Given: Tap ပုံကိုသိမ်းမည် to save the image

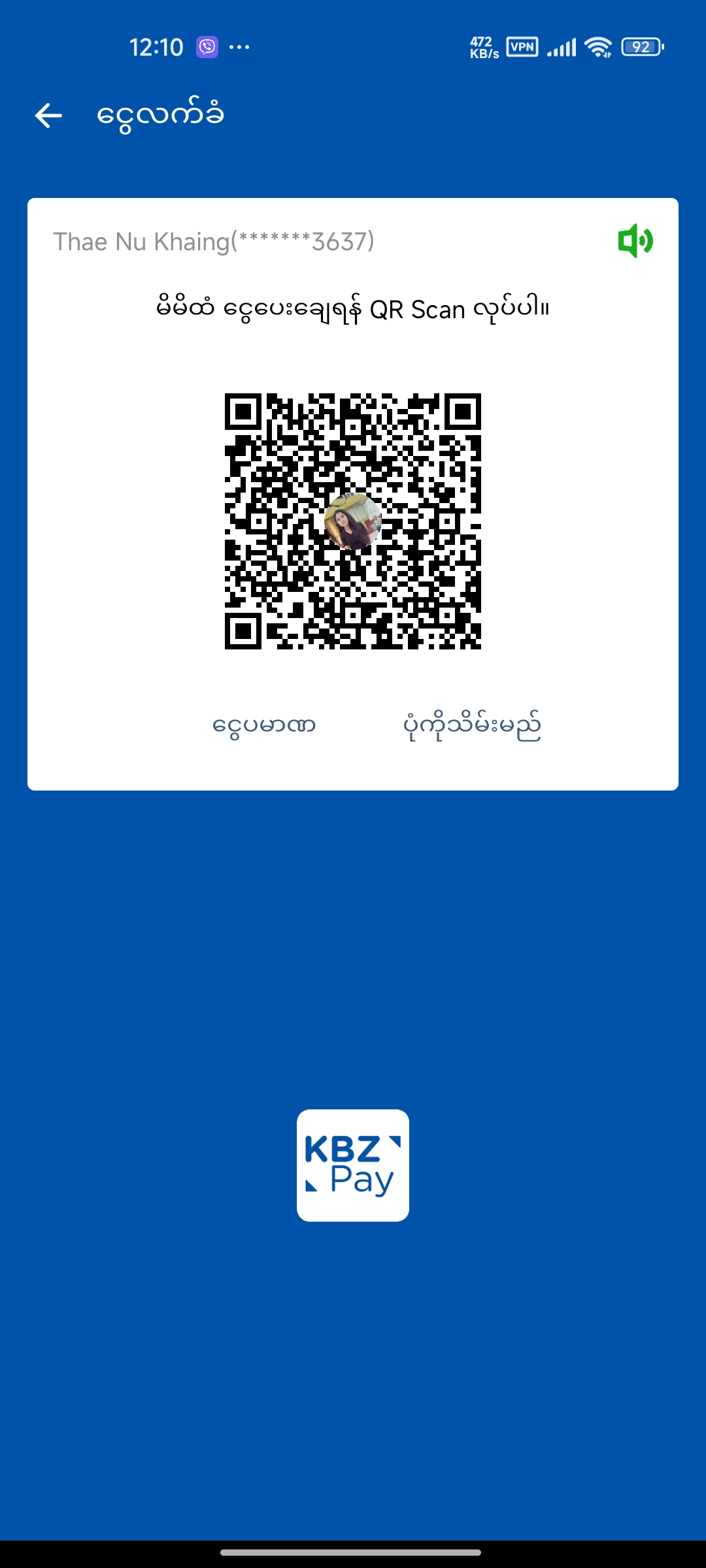Looking at the screenshot, I should [x=472, y=725].
